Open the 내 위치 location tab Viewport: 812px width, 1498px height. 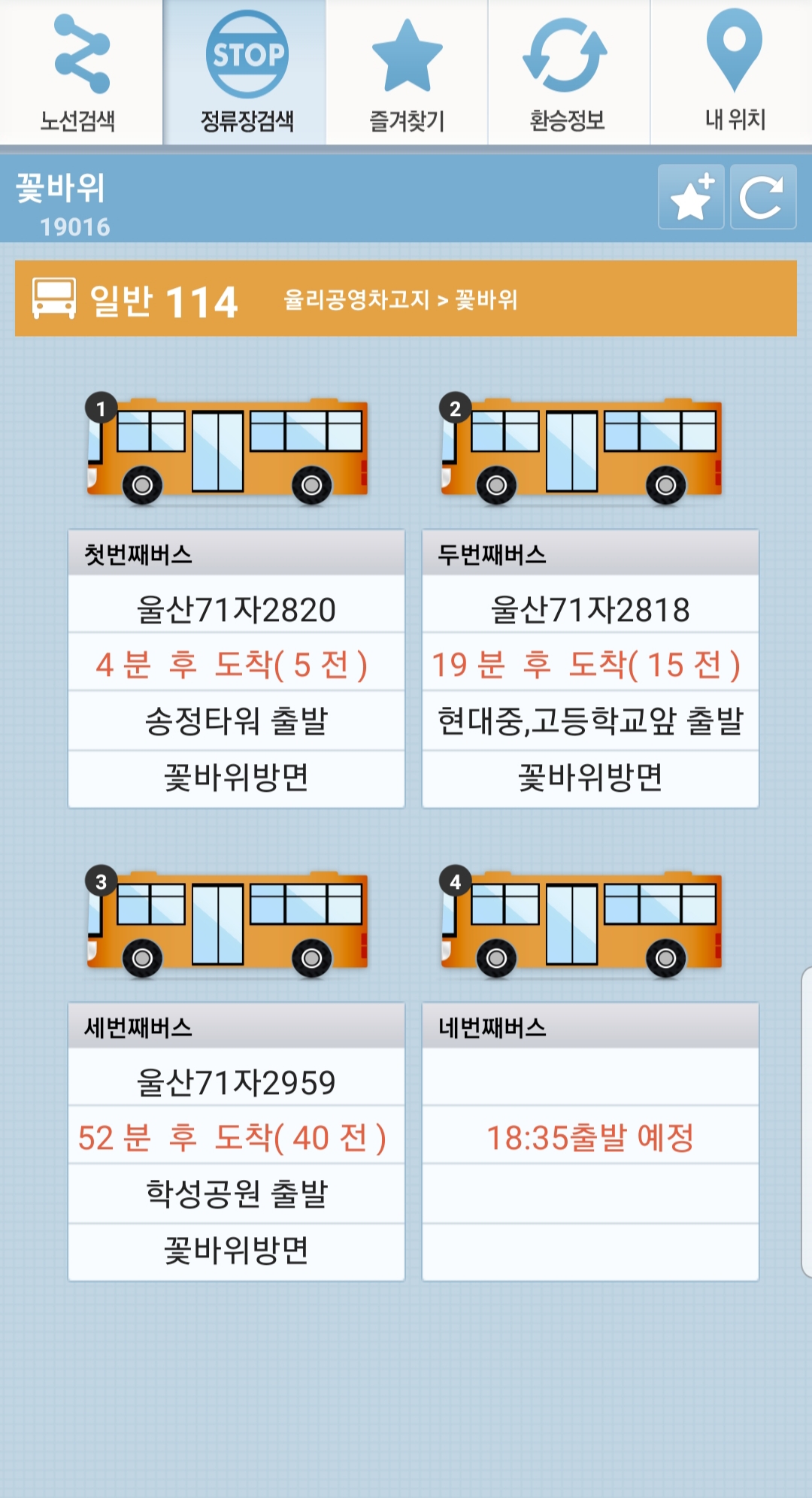(x=733, y=72)
